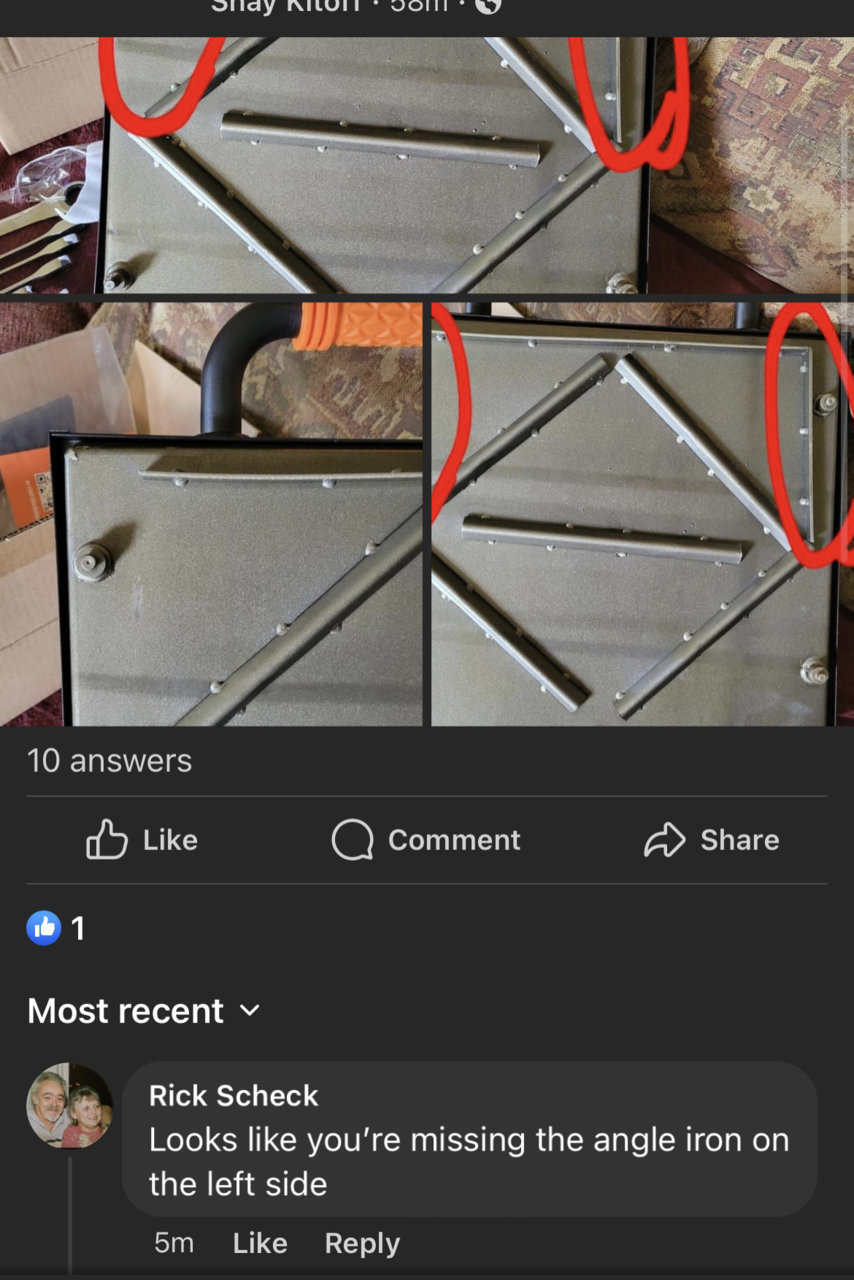The height and width of the screenshot is (1280, 854).
Task: Open the Most recent sorting dropdown
Action: [144, 1011]
